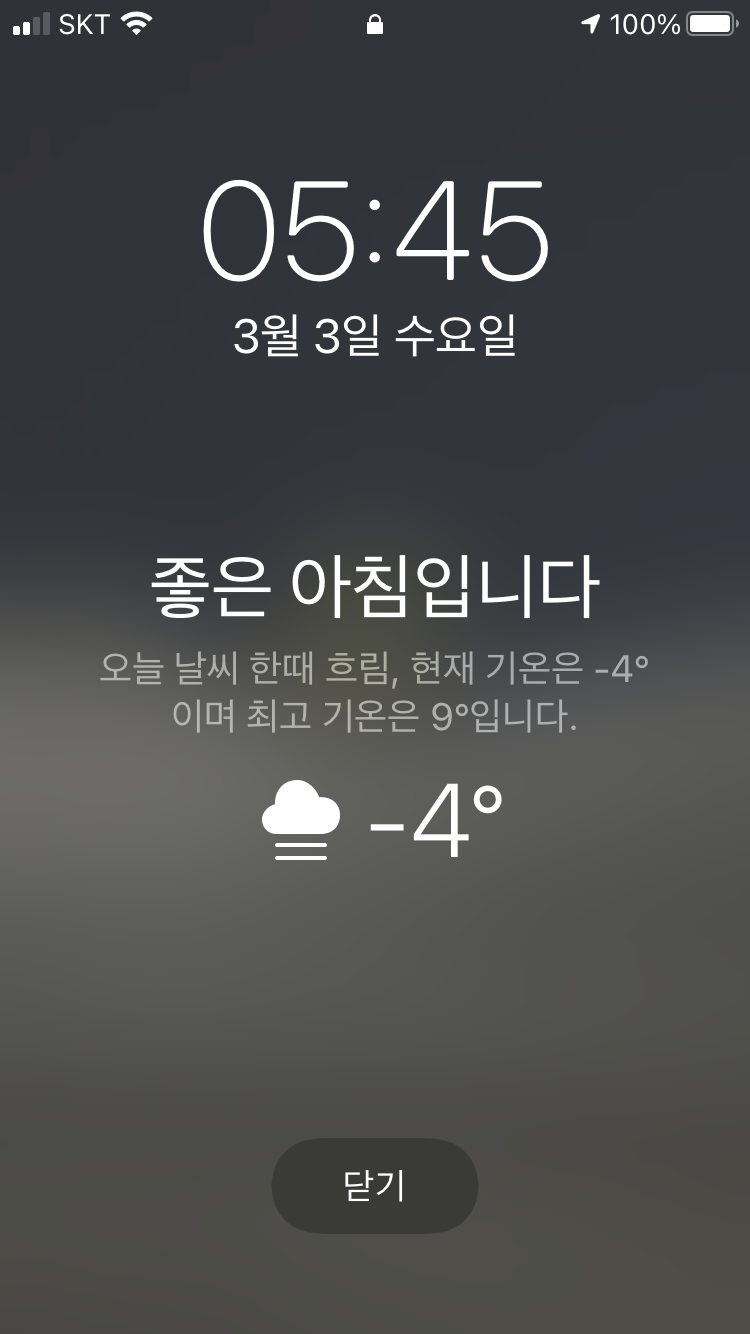Dismiss the good morning screen with 닫기
Viewport: 750px width, 1334px height.
375,1186
